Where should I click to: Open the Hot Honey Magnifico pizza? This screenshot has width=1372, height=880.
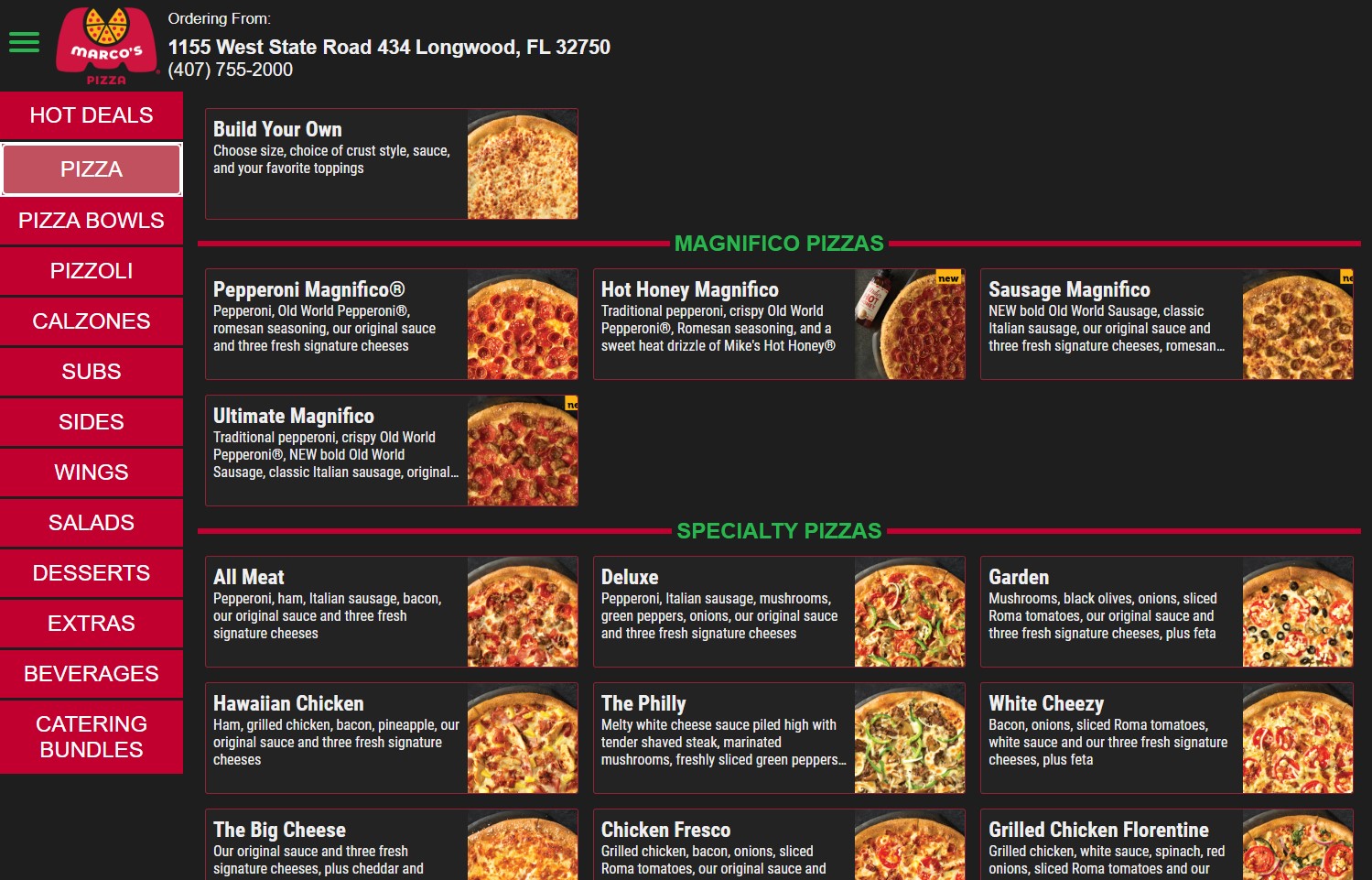779,324
